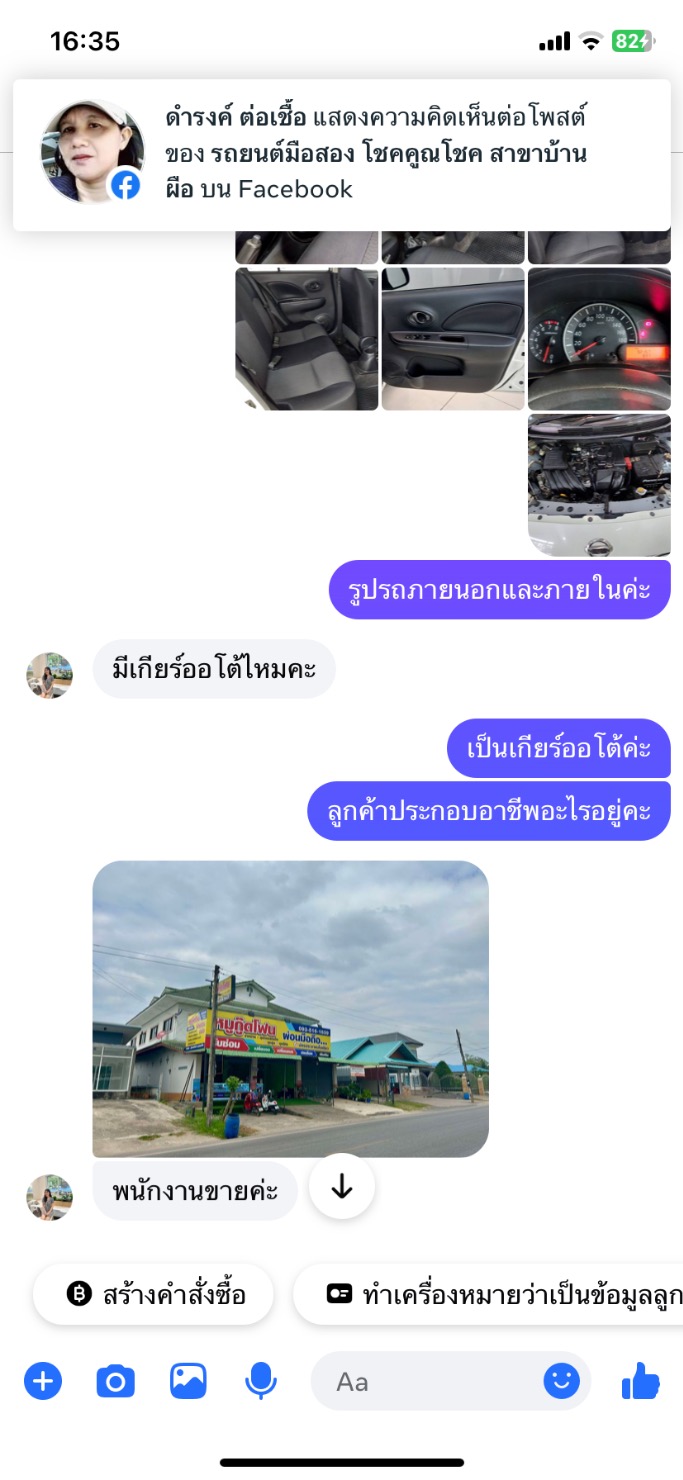The width and height of the screenshot is (683, 1480).
Task: Send a thumbs-up like
Action: pyautogui.click(x=640, y=1383)
